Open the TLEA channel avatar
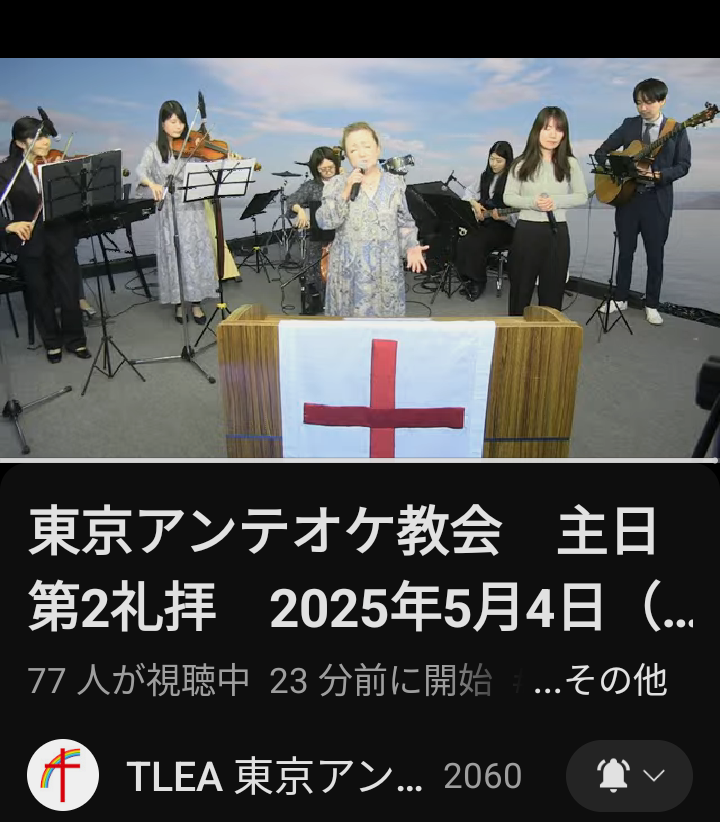Screen dimensions: 720x822 point(63,775)
